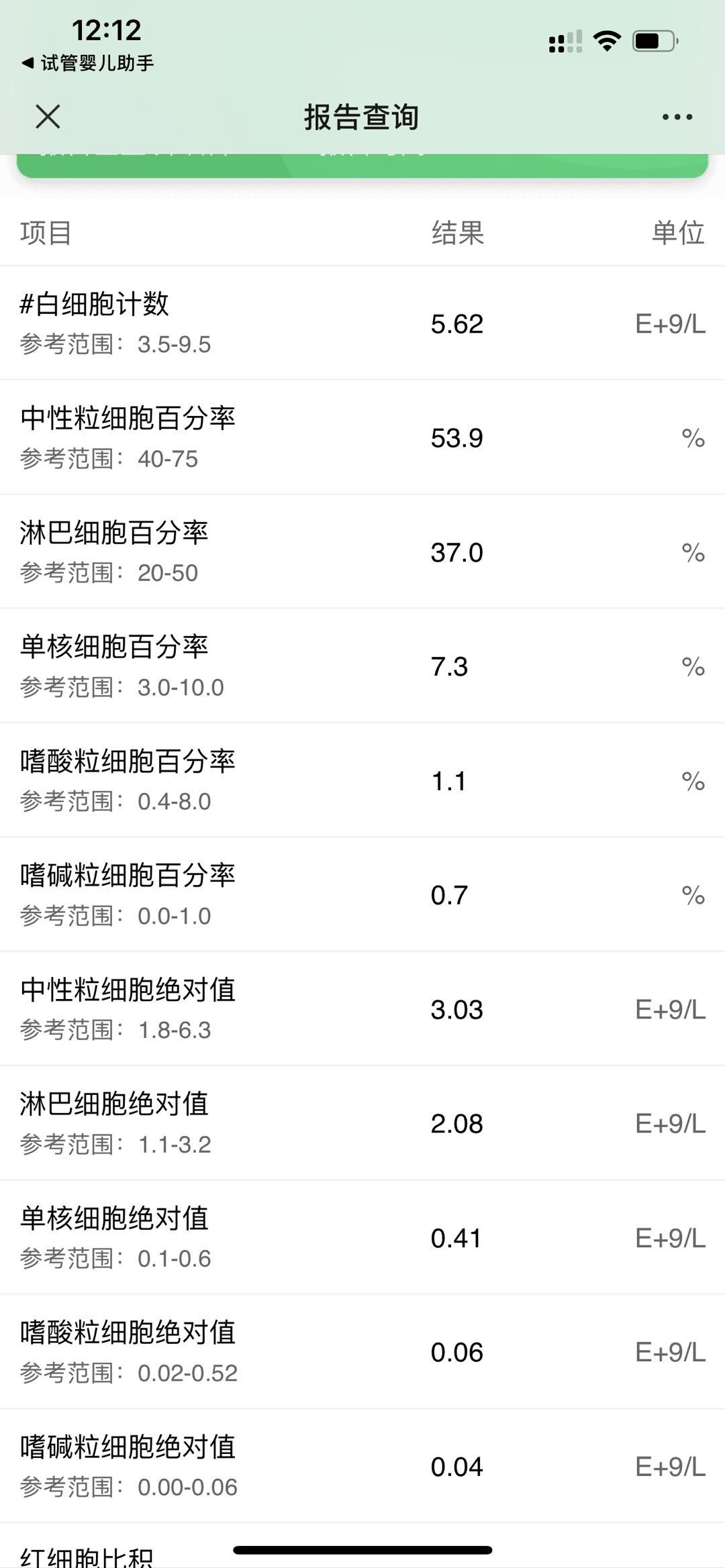This screenshot has height=1568, width=725.
Task: Open the three-dot more options menu
Action: click(x=677, y=117)
